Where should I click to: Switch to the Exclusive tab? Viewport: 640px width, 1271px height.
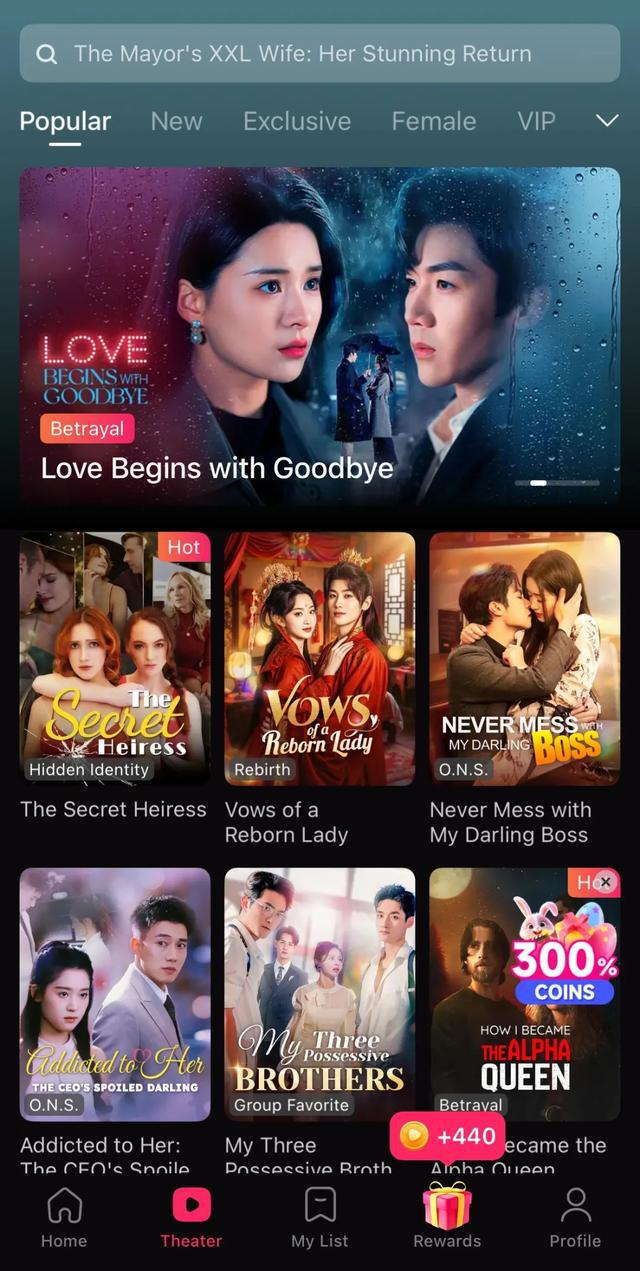point(297,122)
